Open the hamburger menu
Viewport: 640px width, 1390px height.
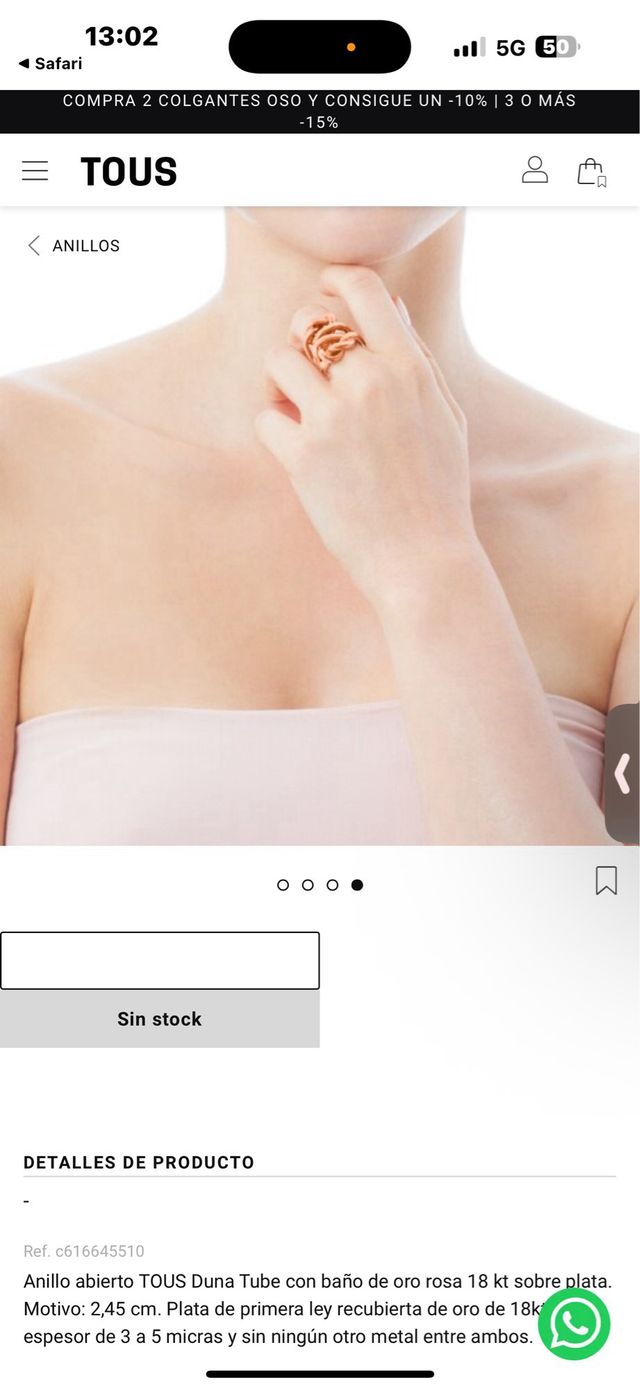point(35,171)
